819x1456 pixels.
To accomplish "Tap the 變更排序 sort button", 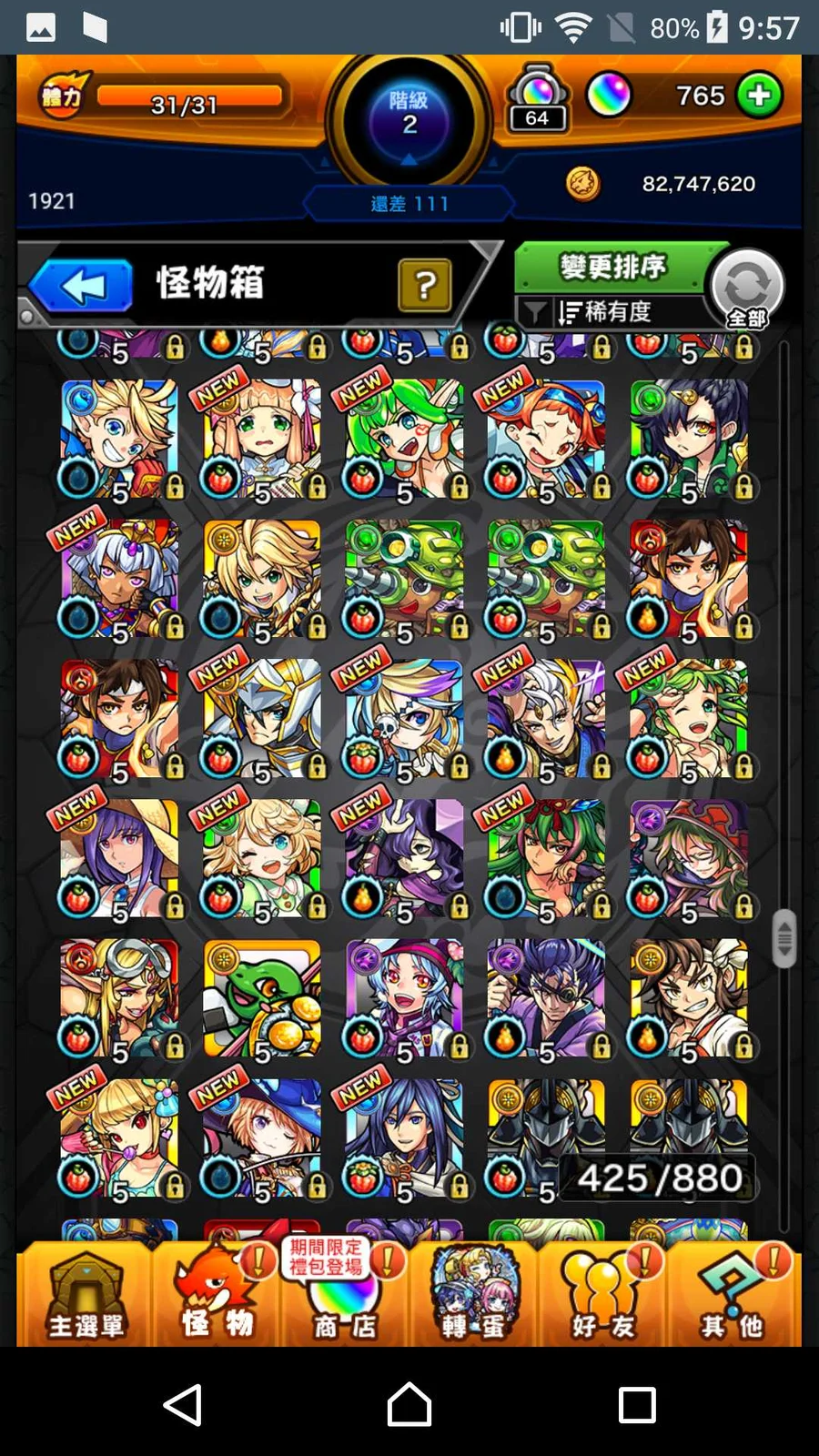I will (x=612, y=268).
